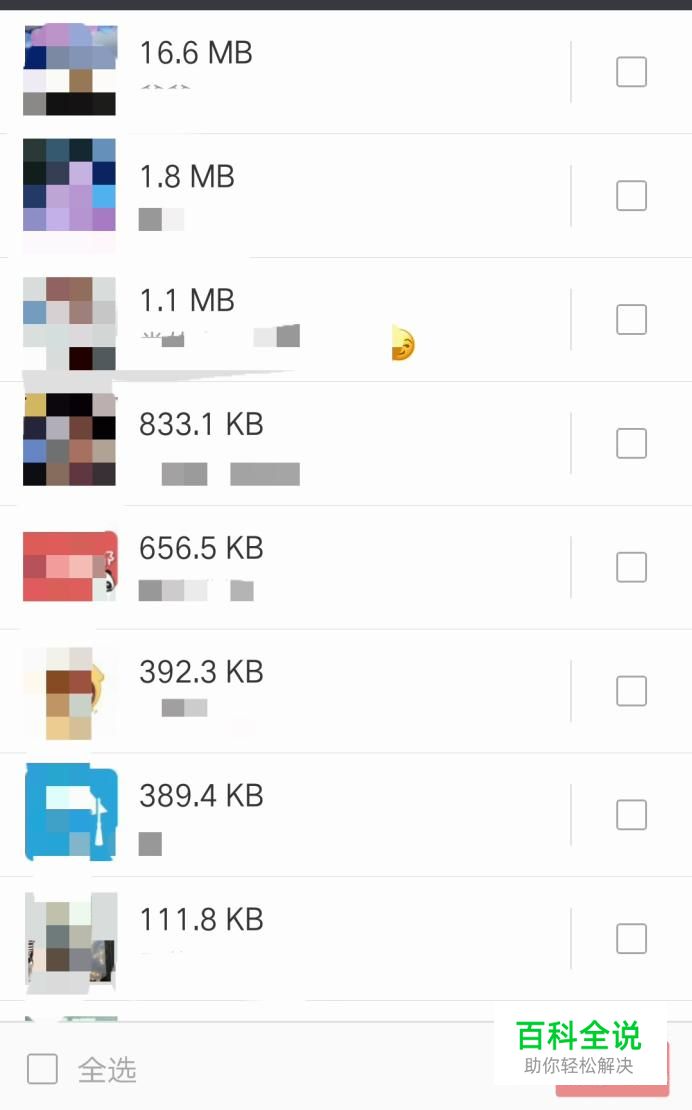692x1110 pixels.
Task: Tick the checkbox for 1.1 MB
Action: click(x=631, y=319)
